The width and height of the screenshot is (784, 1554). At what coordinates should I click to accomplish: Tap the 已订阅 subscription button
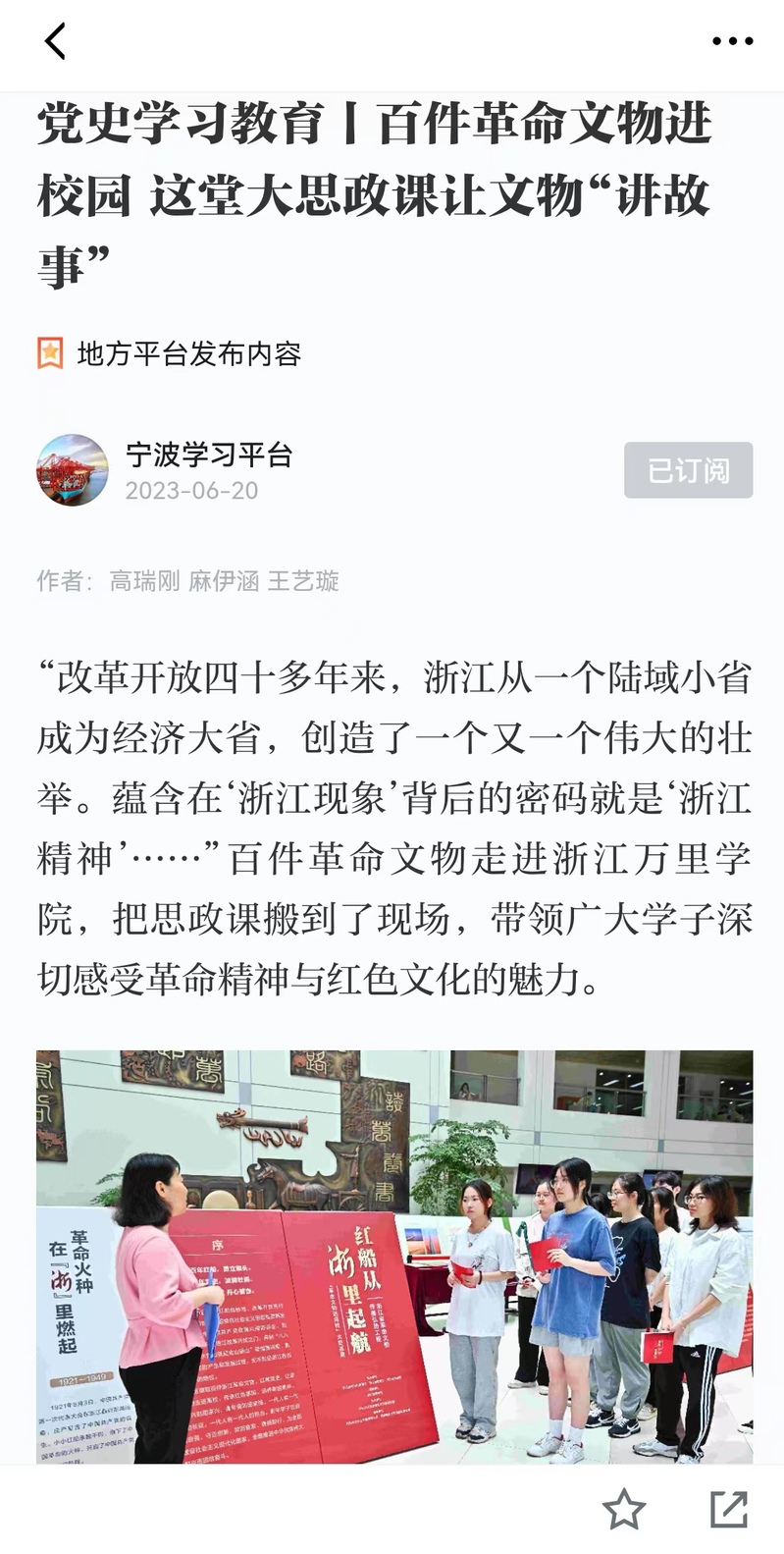(688, 470)
